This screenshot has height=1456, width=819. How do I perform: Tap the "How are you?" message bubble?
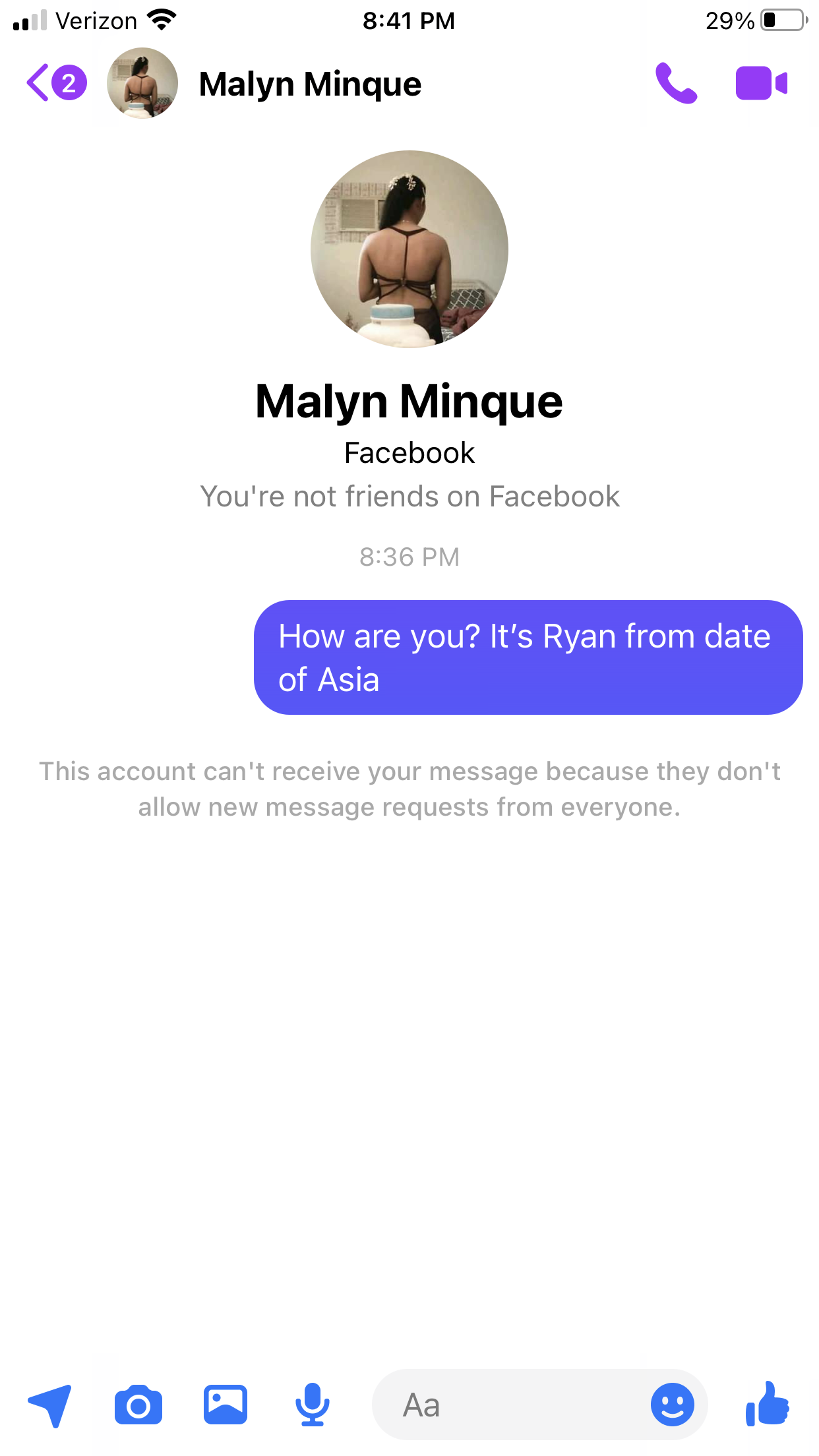coord(528,657)
